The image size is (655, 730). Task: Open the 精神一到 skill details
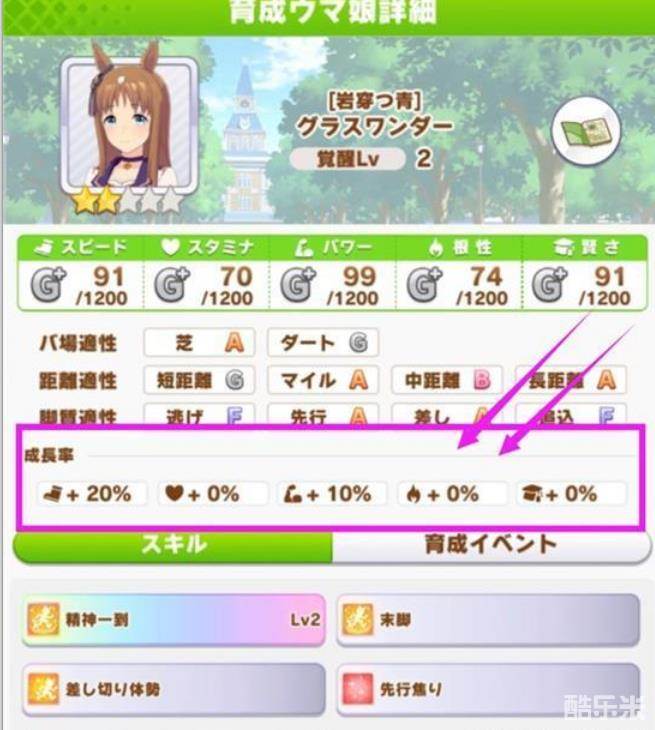174,620
